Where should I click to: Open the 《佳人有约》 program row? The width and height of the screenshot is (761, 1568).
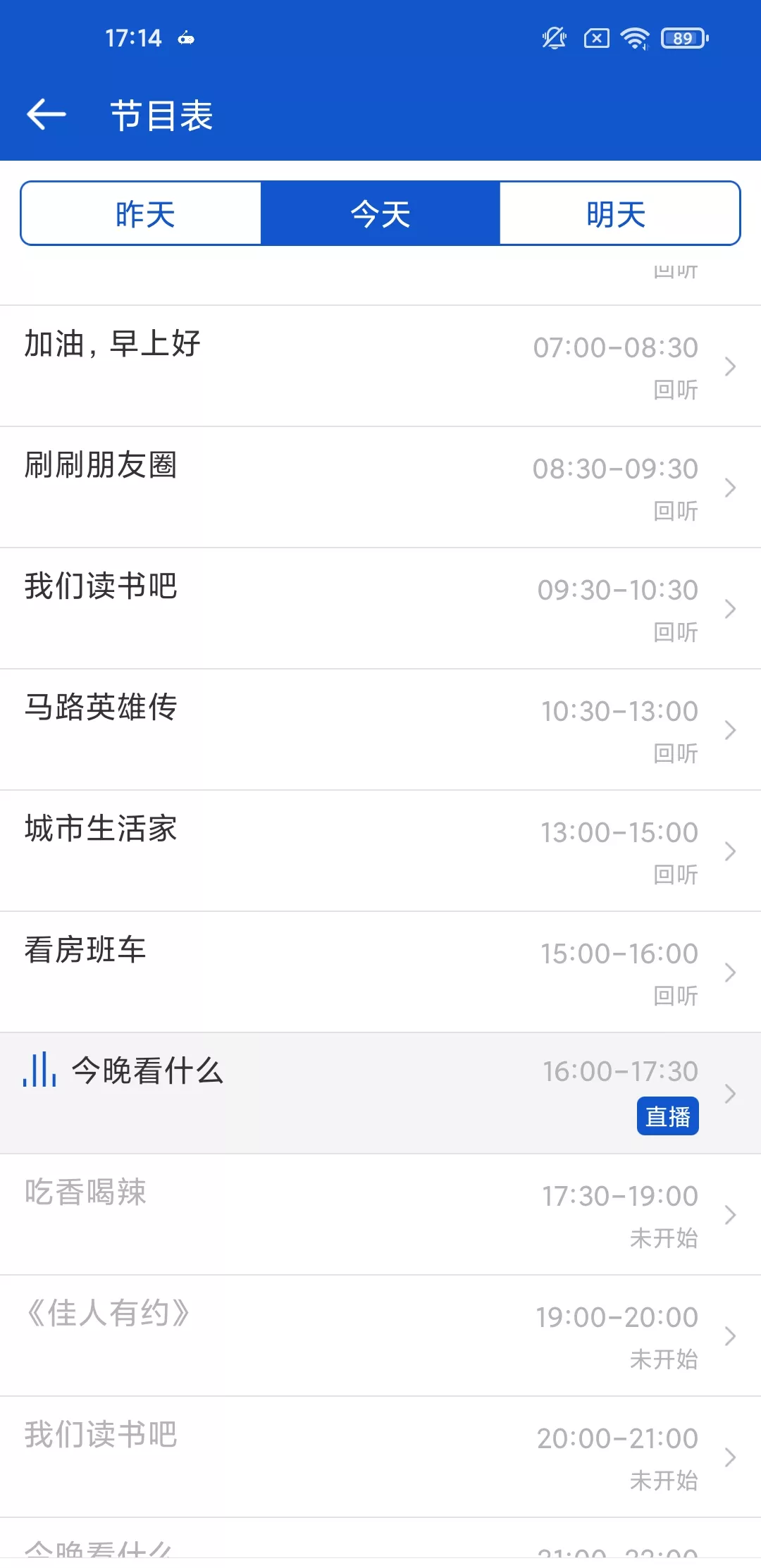point(380,1335)
